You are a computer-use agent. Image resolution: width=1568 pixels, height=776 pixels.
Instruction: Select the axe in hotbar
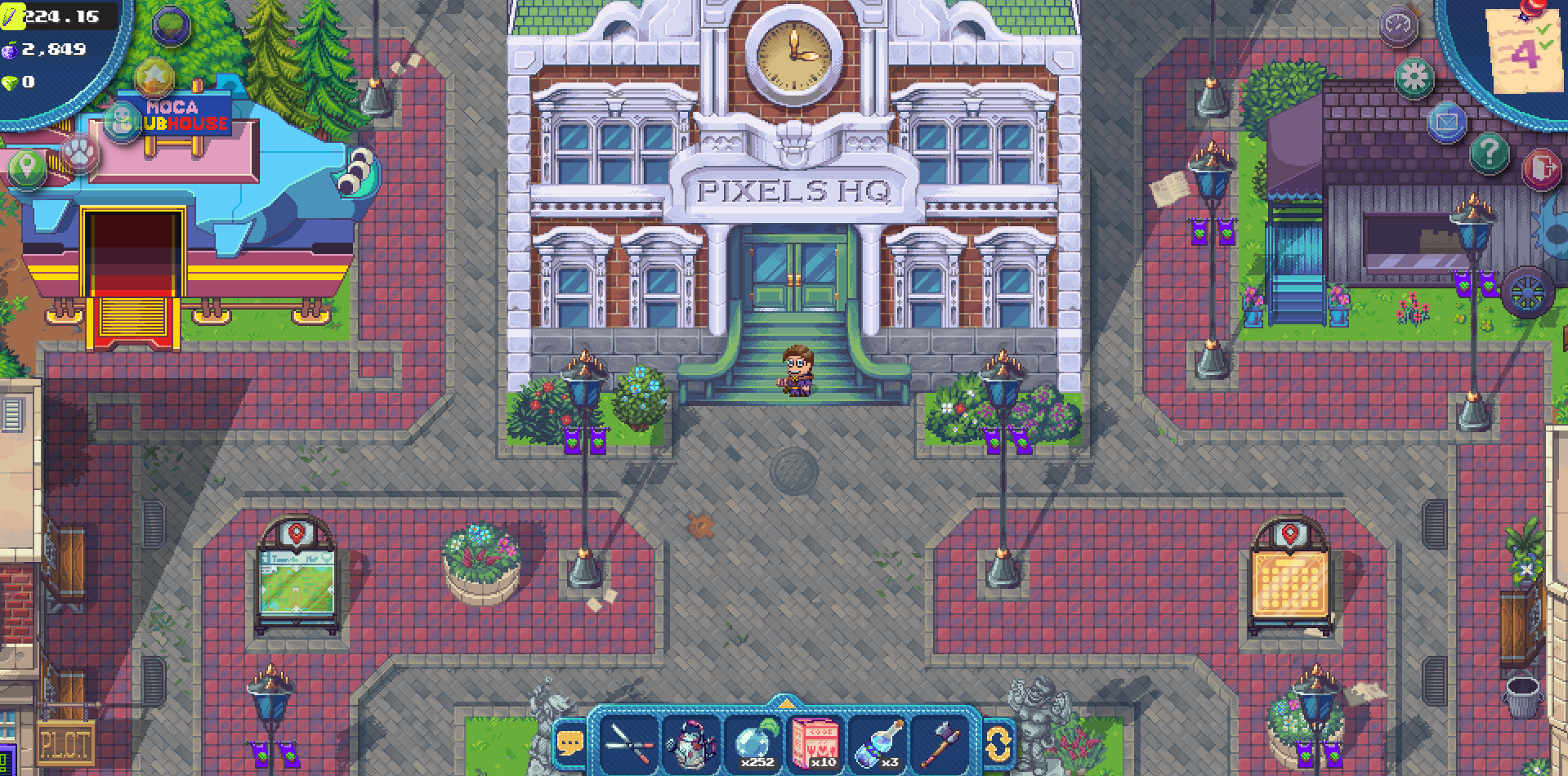[940, 743]
